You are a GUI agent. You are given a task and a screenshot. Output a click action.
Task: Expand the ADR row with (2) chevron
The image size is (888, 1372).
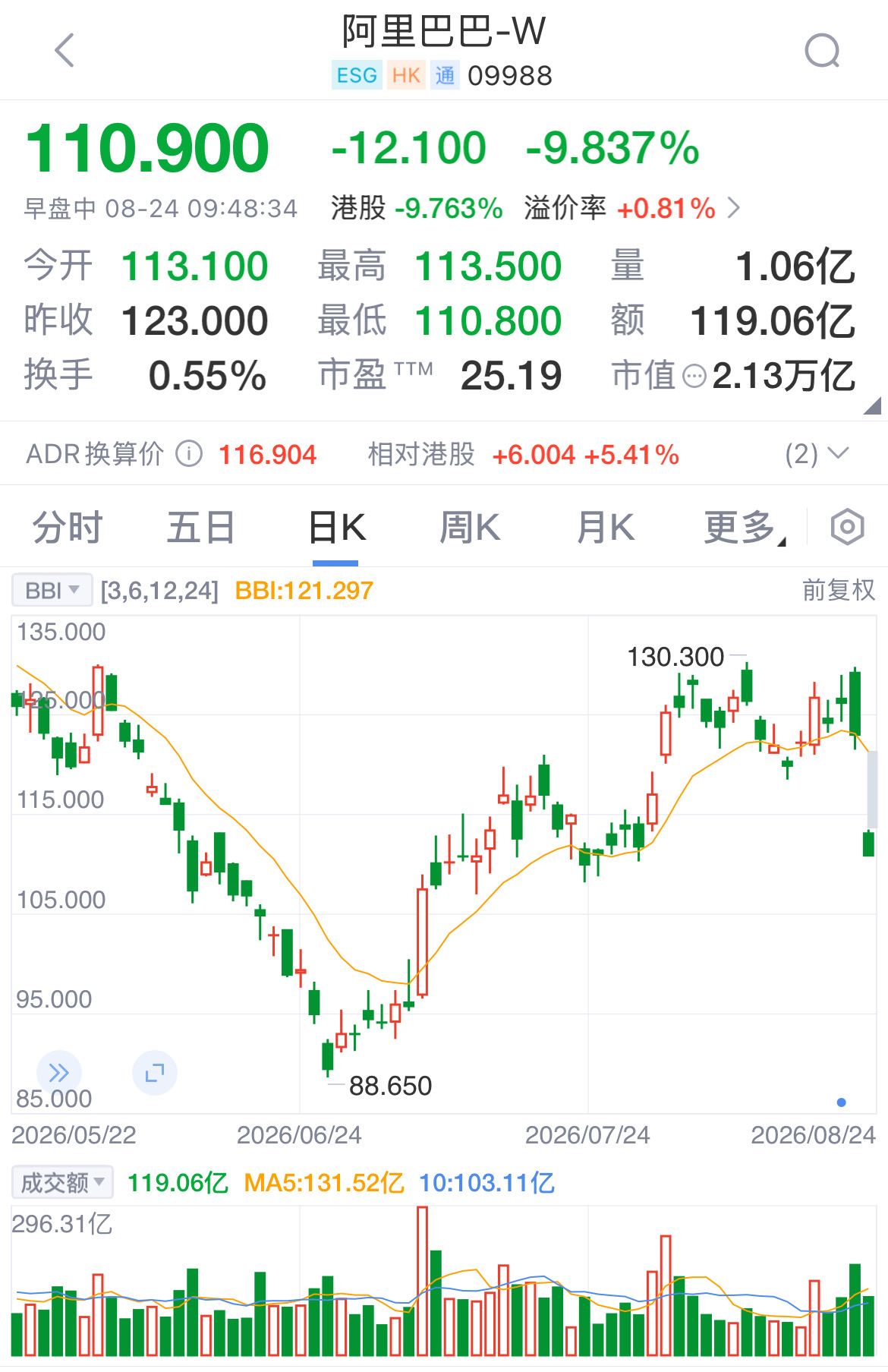pyautogui.click(x=817, y=454)
